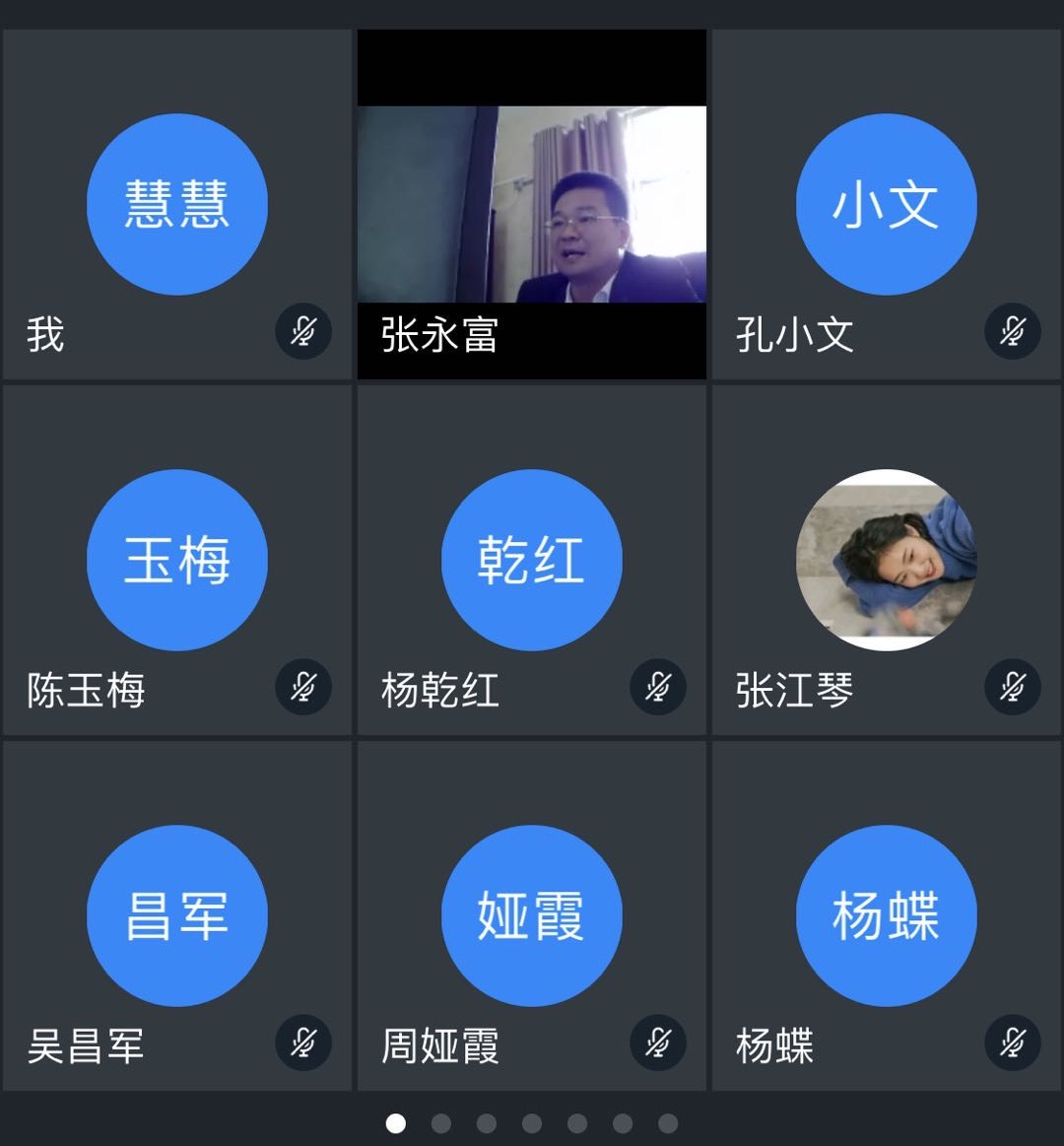1064x1146 pixels.
Task: Tap the muted mic icon on 孔小文
Action: (x=1013, y=331)
